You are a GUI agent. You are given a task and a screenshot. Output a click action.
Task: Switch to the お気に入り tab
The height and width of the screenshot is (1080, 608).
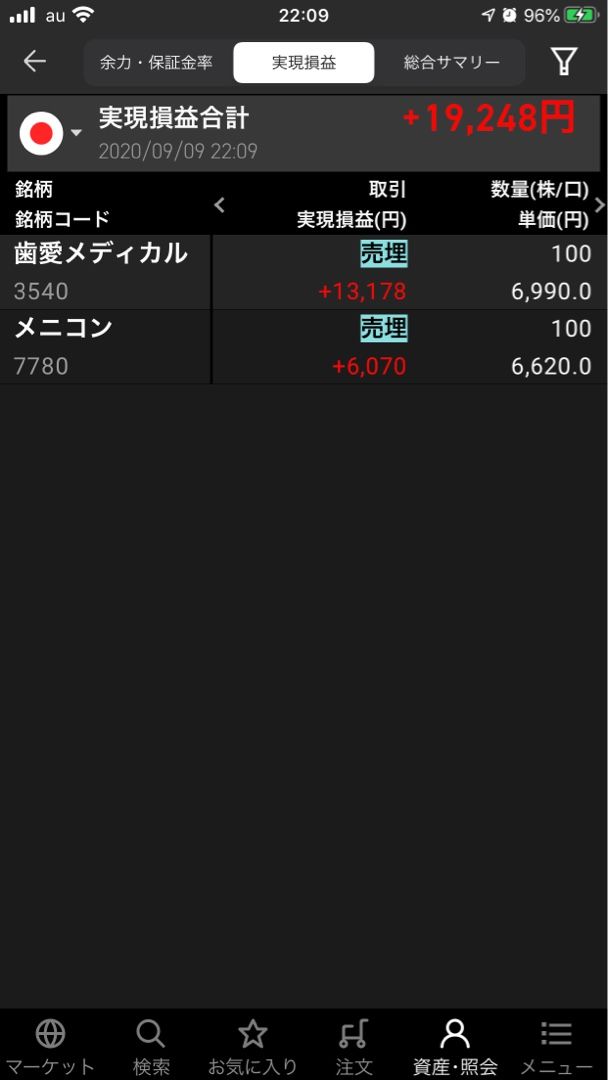(253, 1046)
